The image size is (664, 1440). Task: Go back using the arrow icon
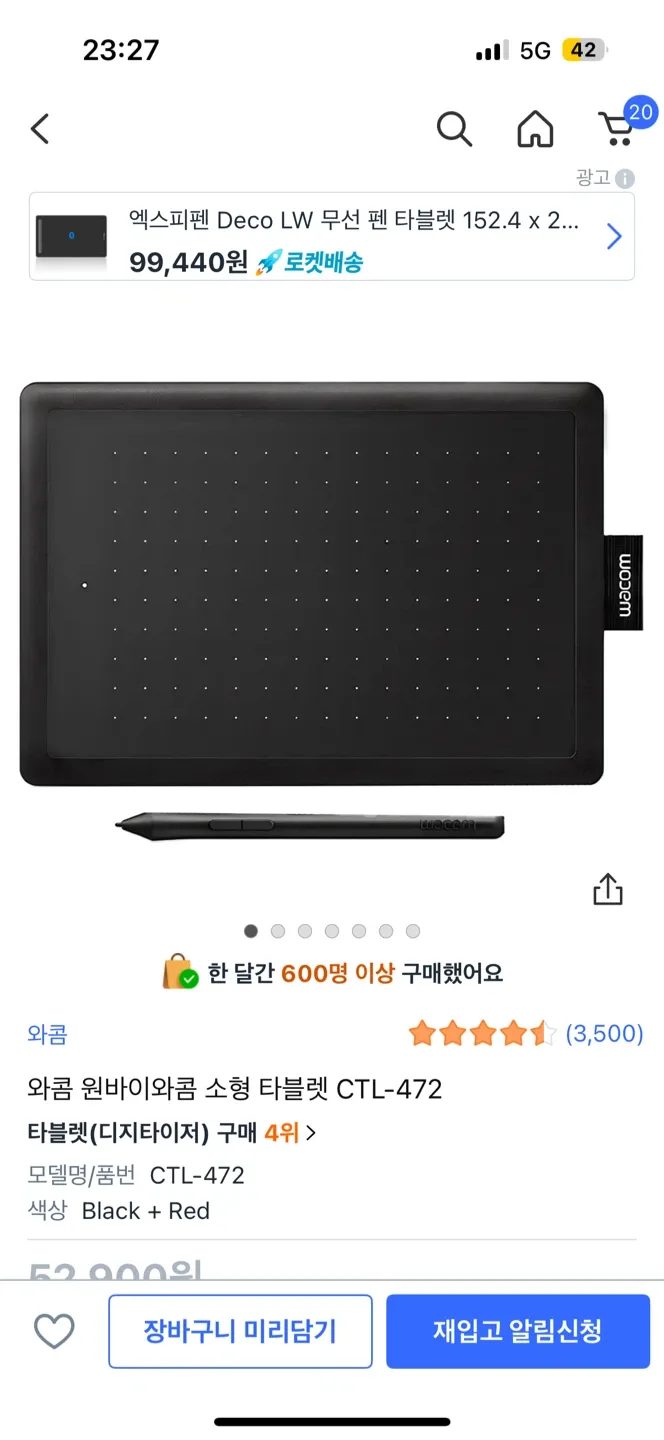(x=40, y=129)
